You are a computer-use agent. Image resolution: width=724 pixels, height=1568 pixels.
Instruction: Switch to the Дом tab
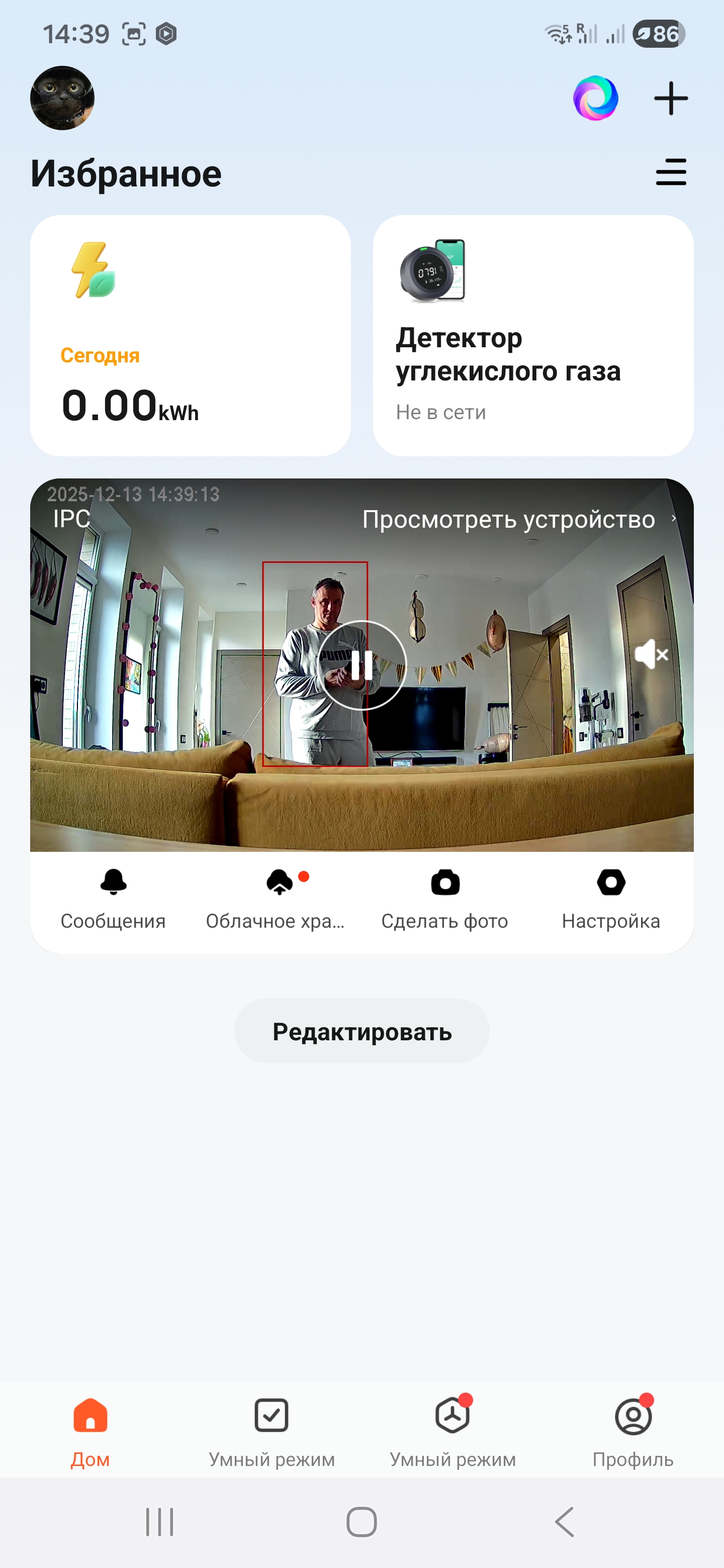coord(90,1430)
